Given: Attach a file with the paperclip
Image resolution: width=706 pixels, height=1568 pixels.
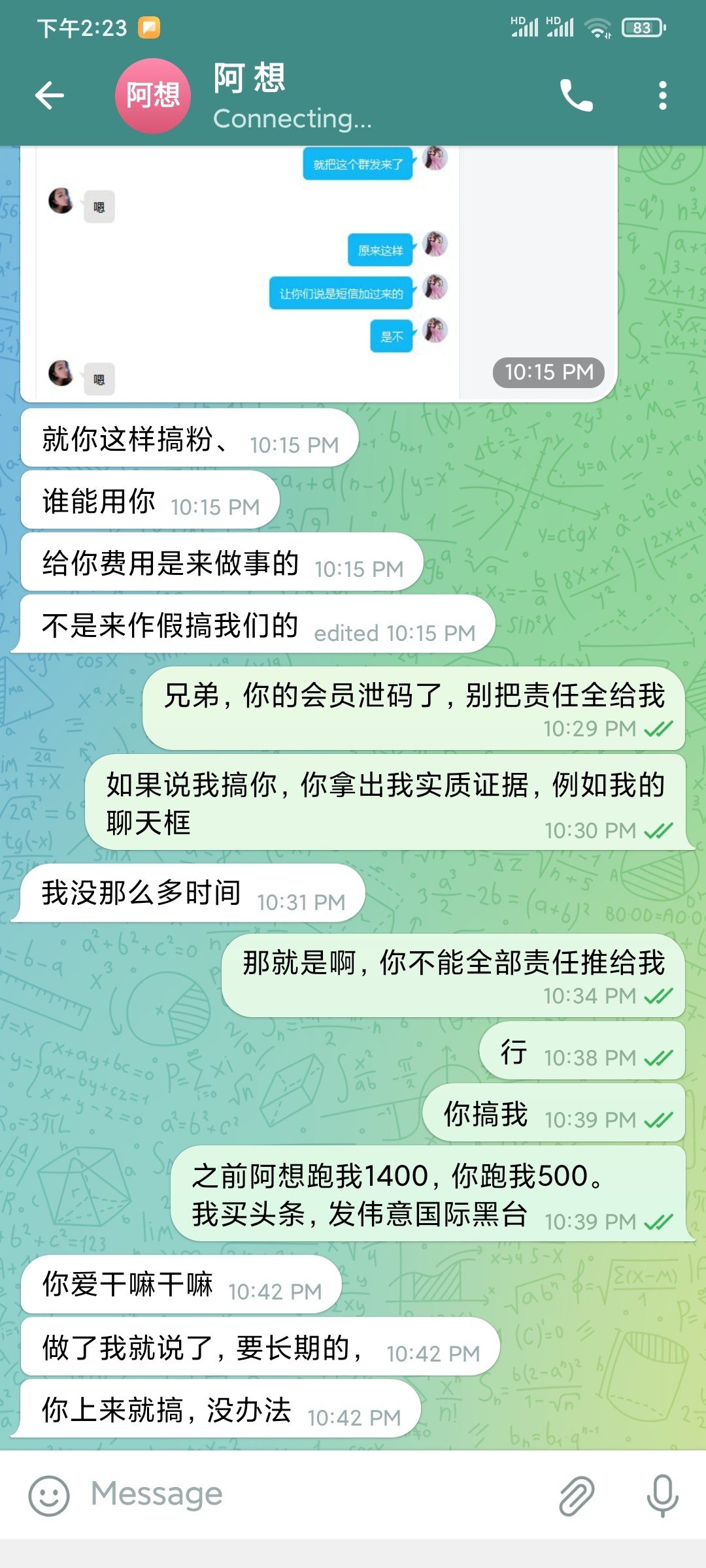Looking at the screenshot, I should pos(576,1495).
